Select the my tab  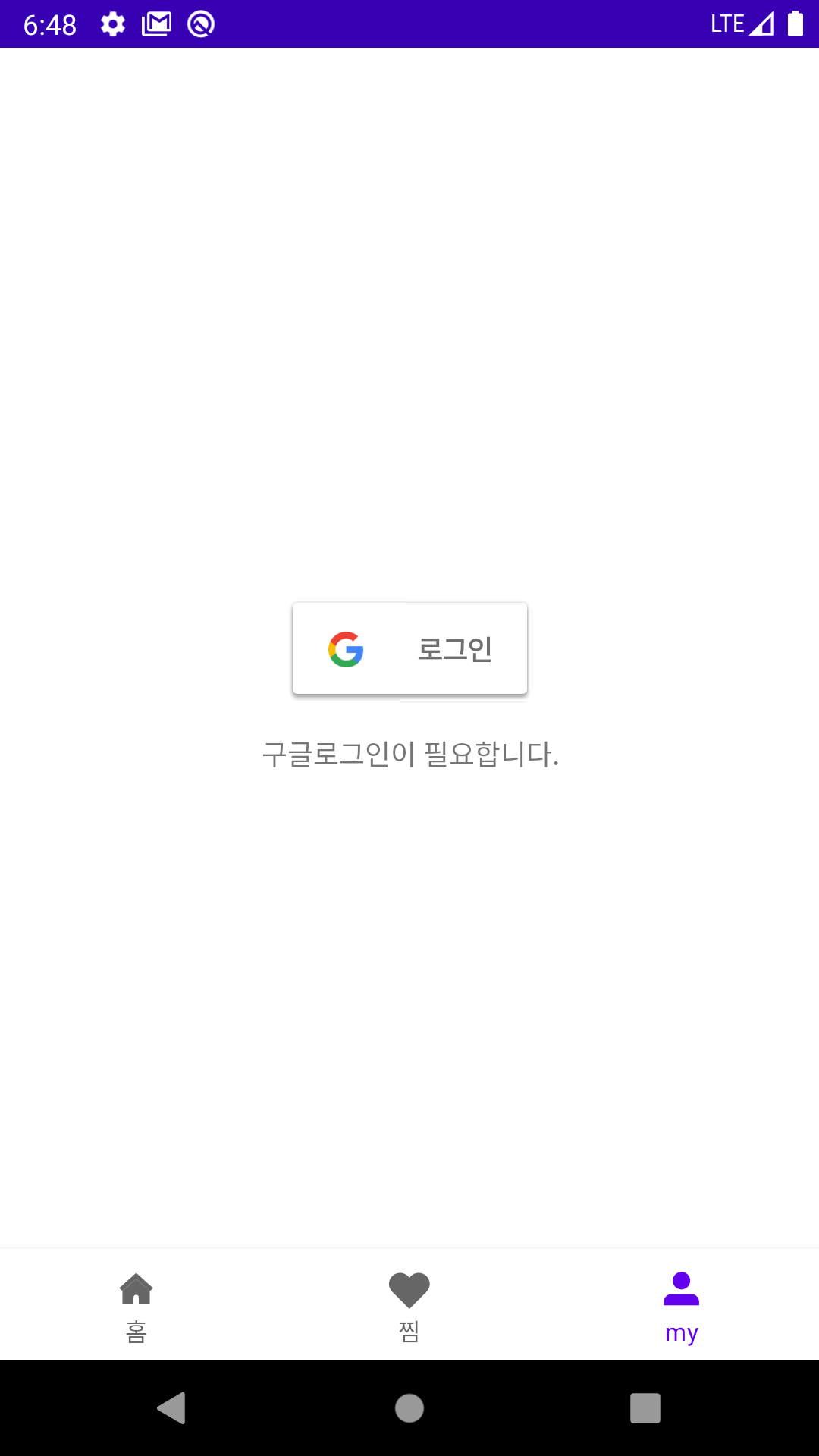(682, 1306)
